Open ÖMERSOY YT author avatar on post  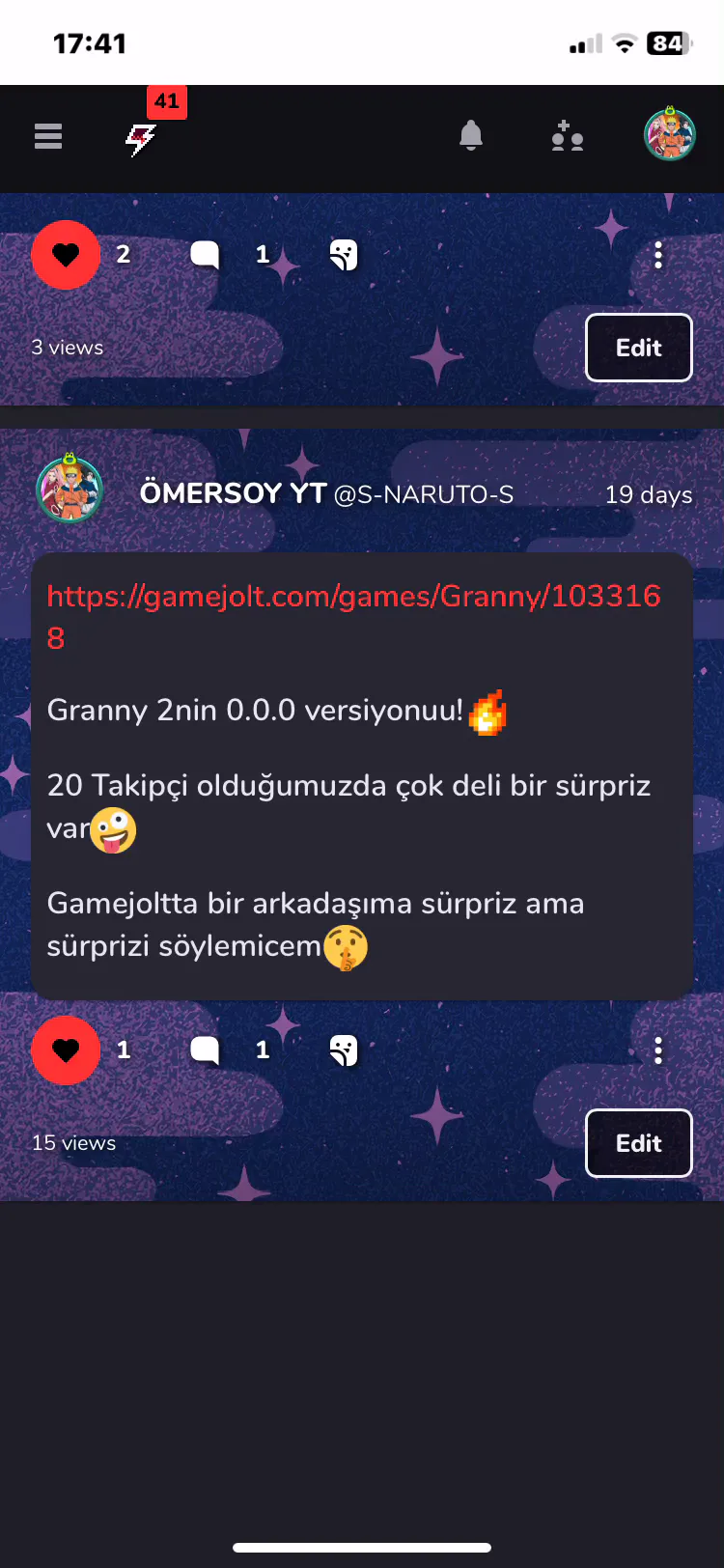point(70,490)
